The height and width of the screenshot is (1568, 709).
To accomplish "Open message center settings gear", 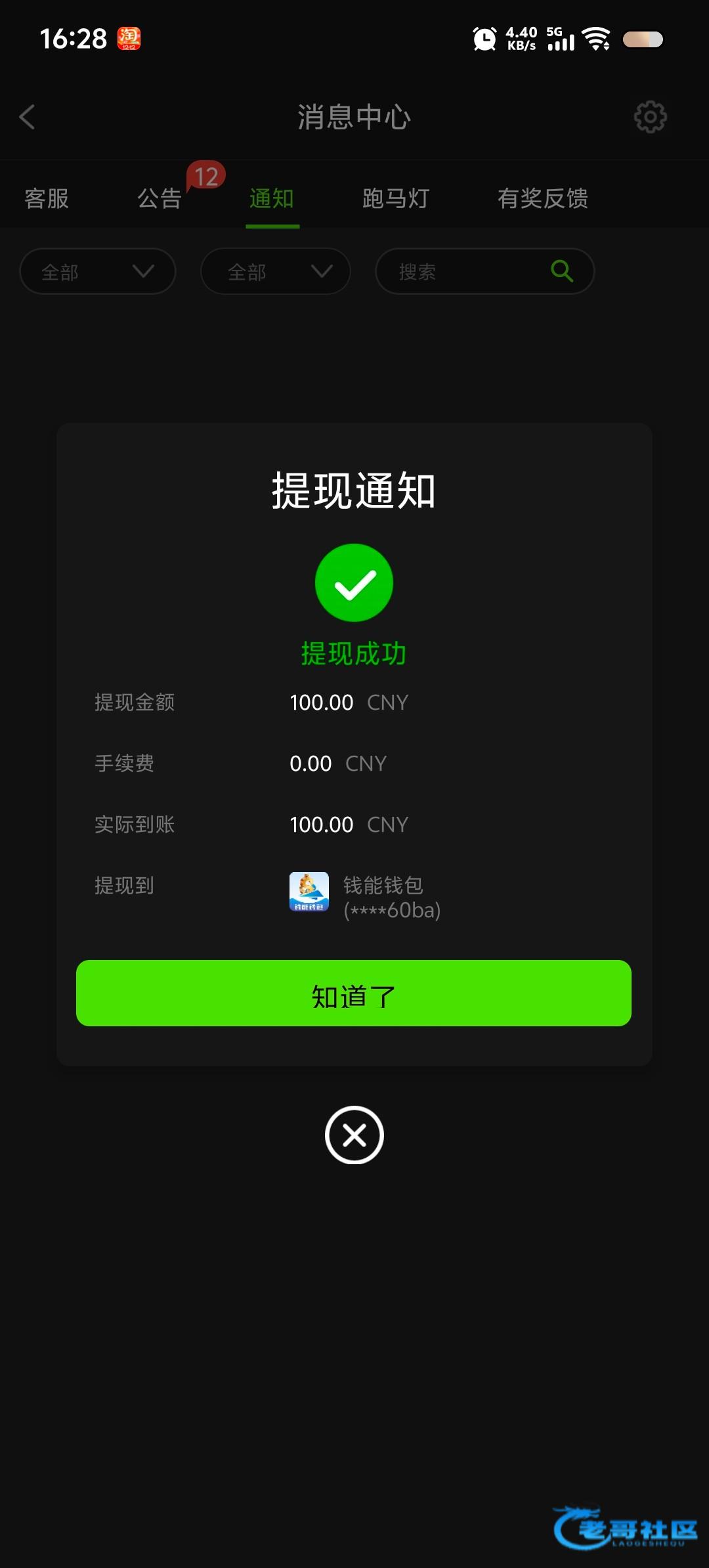I will click(x=650, y=118).
